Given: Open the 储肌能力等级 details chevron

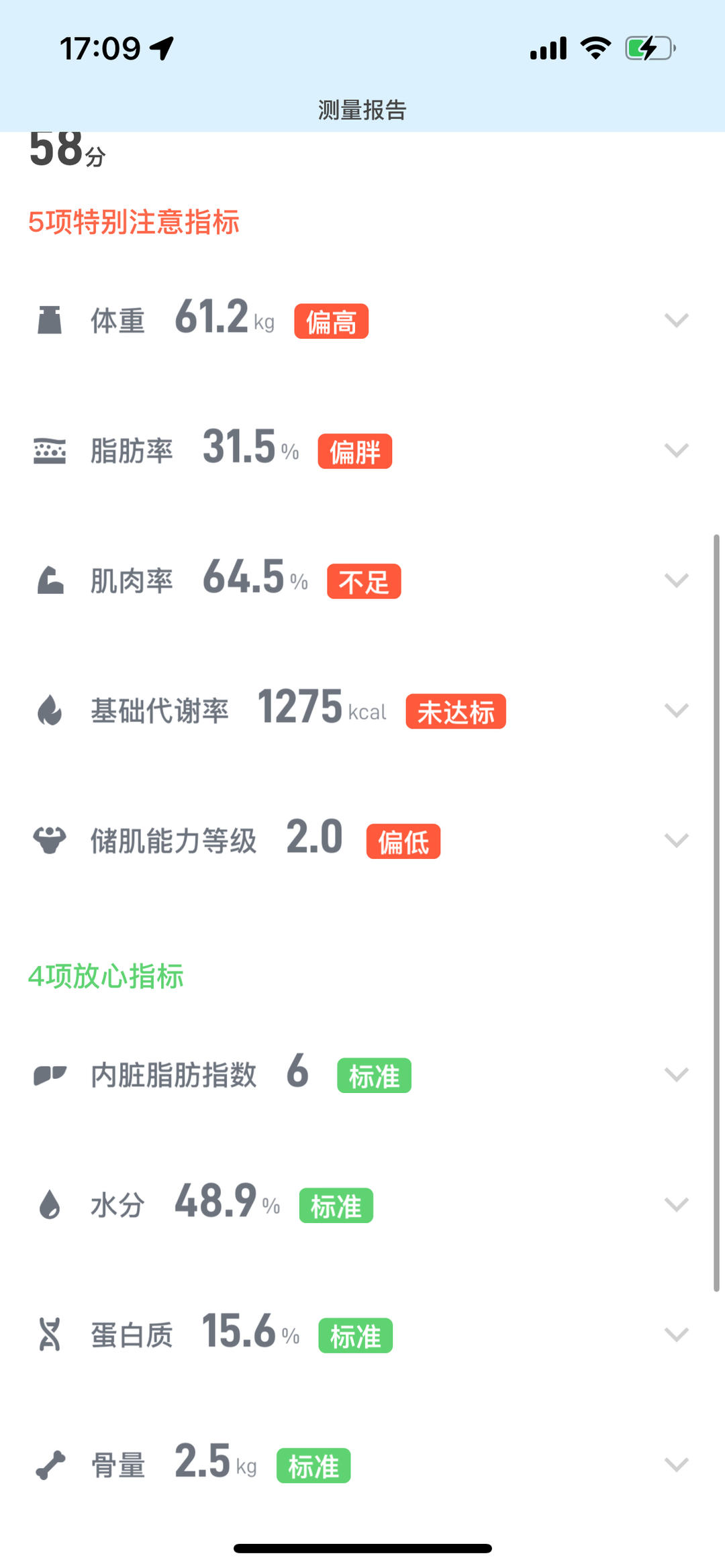Looking at the screenshot, I should [676, 841].
